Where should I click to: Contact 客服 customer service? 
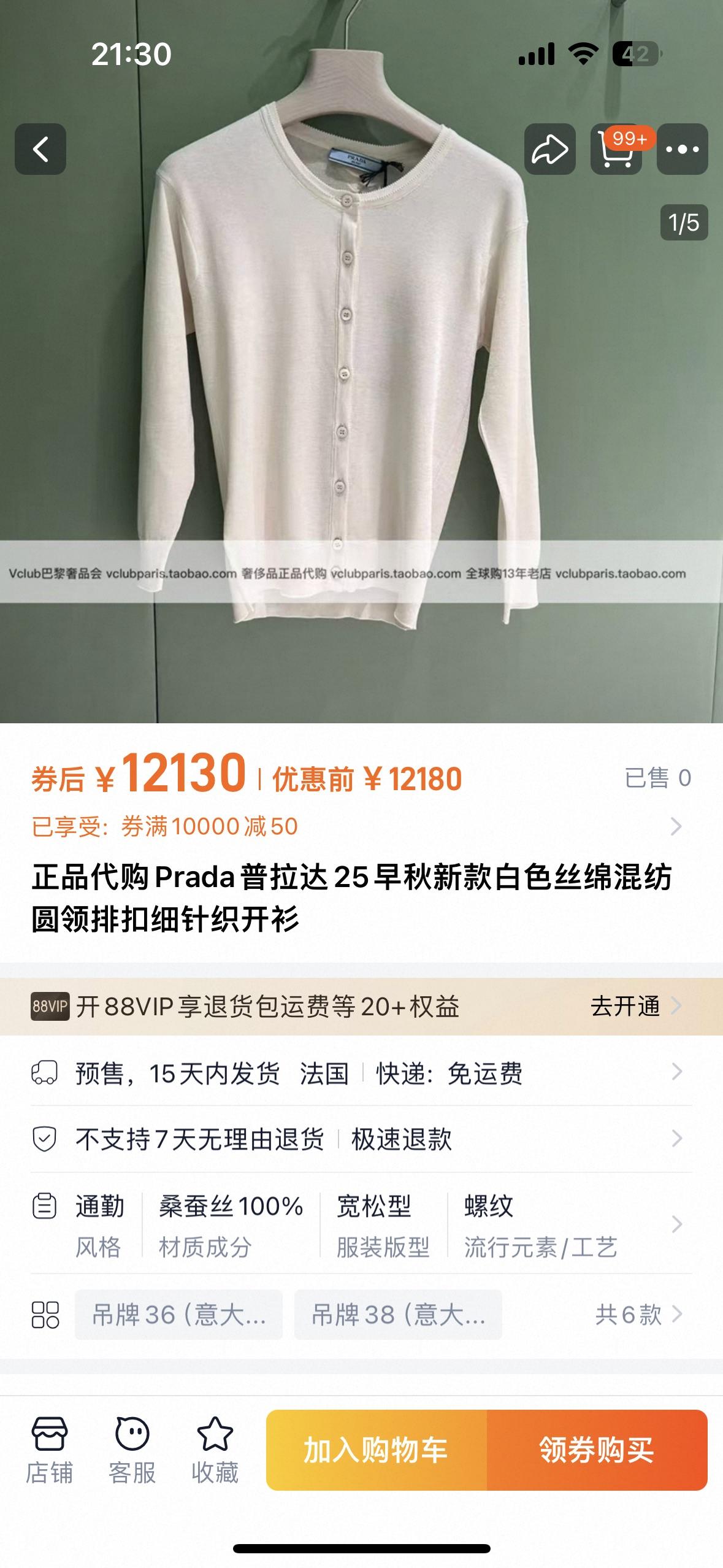coord(132,1450)
